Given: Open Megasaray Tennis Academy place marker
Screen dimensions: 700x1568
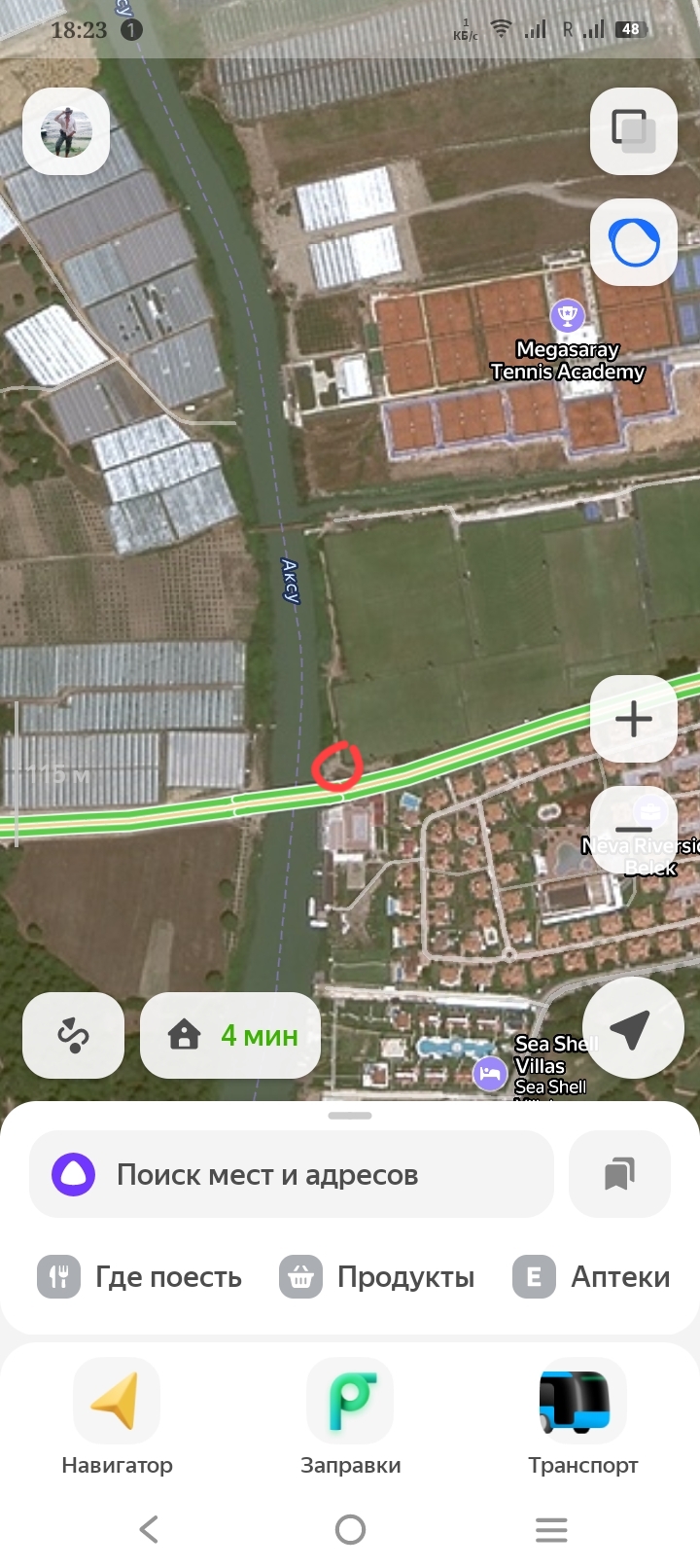Looking at the screenshot, I should [x=567, y=315].
